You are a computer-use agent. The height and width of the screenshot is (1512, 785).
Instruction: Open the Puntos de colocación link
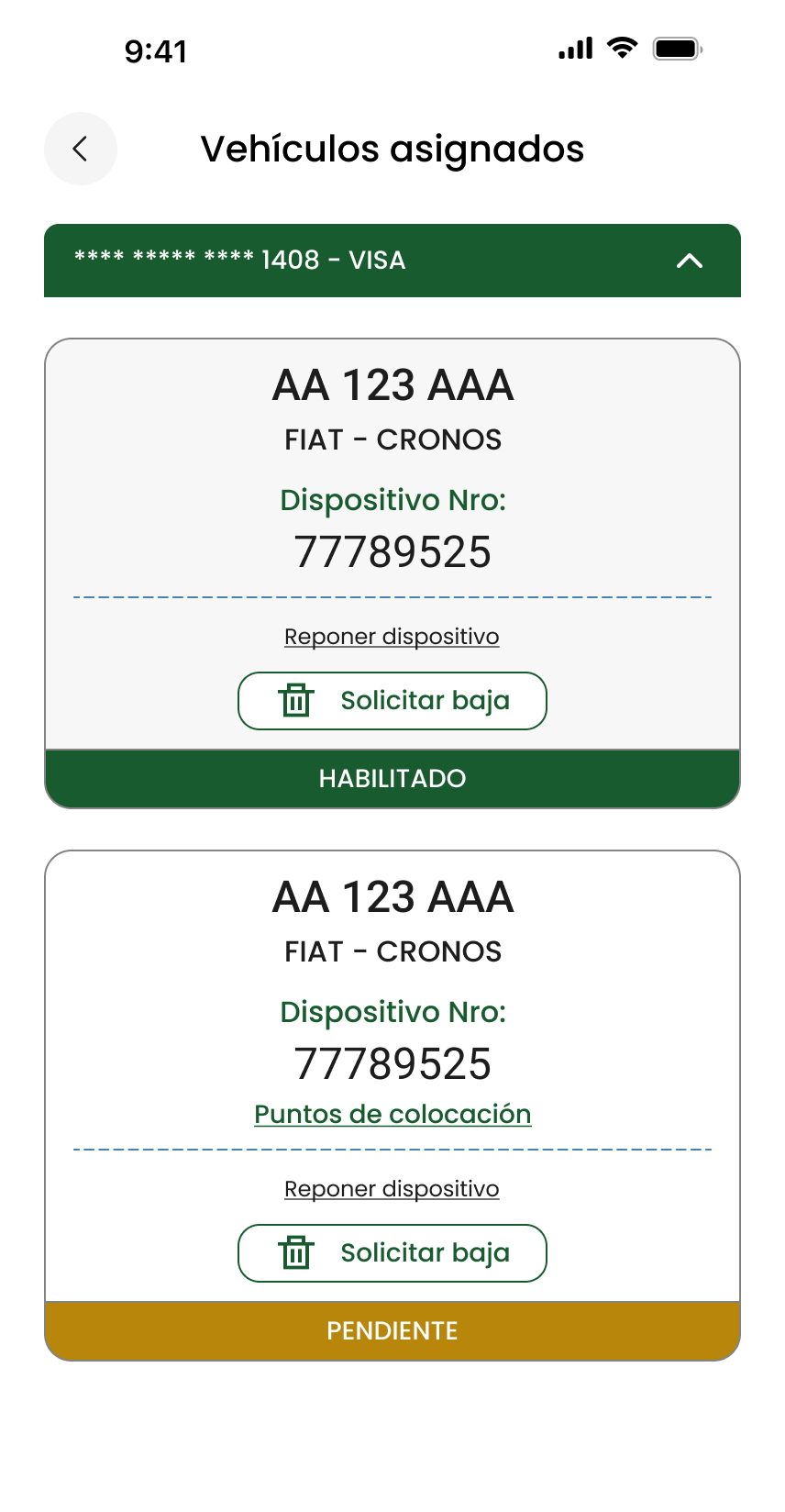[x=392, y=1114]
